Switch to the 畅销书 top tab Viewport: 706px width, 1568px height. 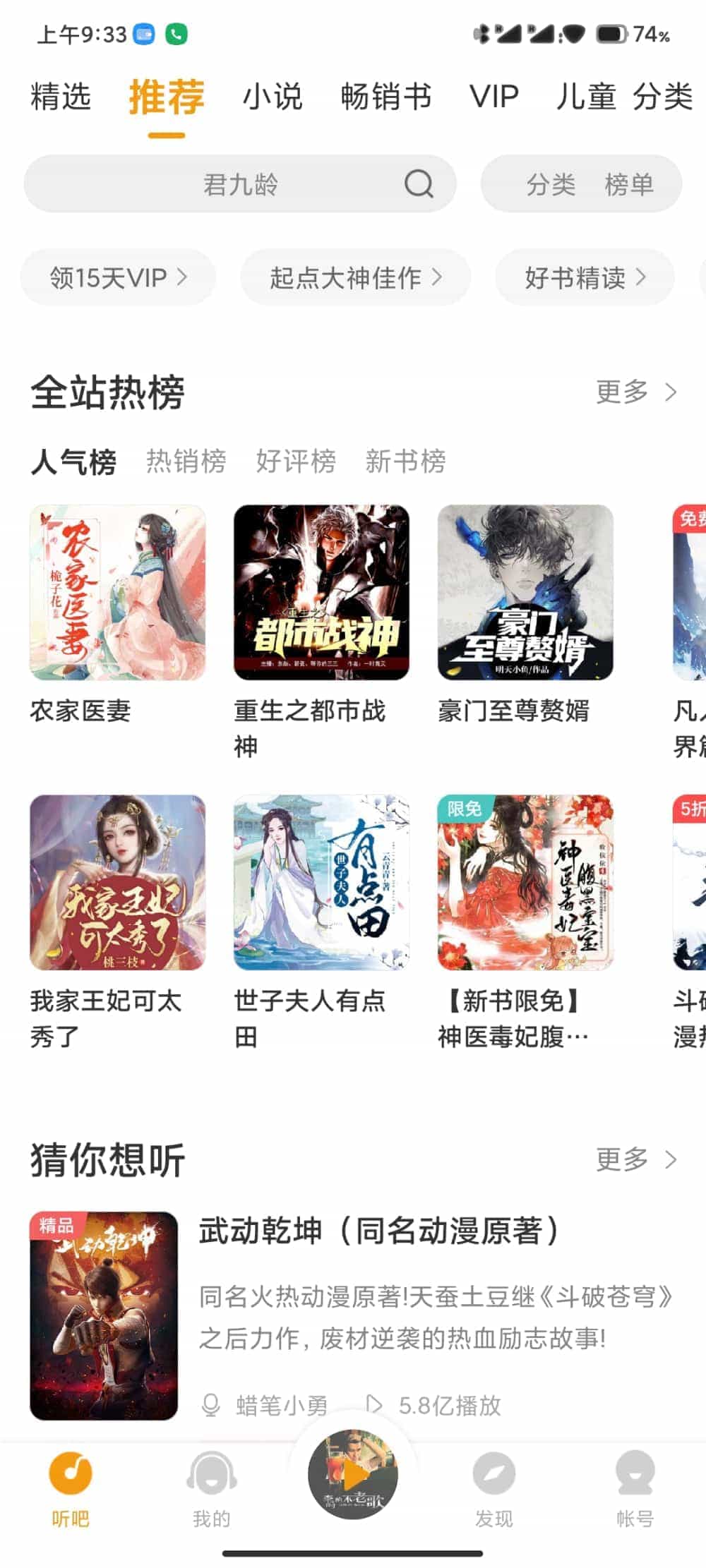point(385,97)
